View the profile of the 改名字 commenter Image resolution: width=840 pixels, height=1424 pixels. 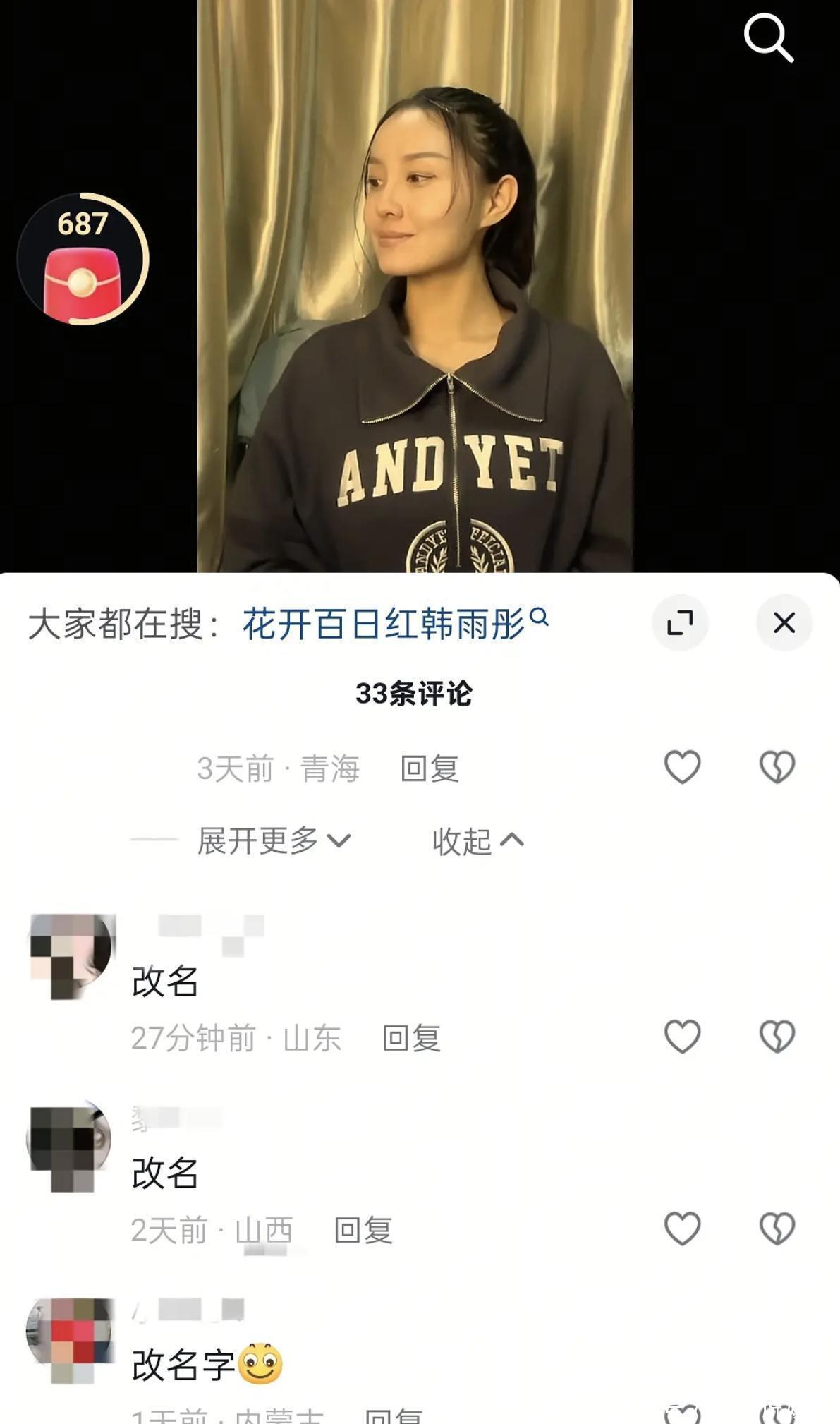pos(69,1338)
